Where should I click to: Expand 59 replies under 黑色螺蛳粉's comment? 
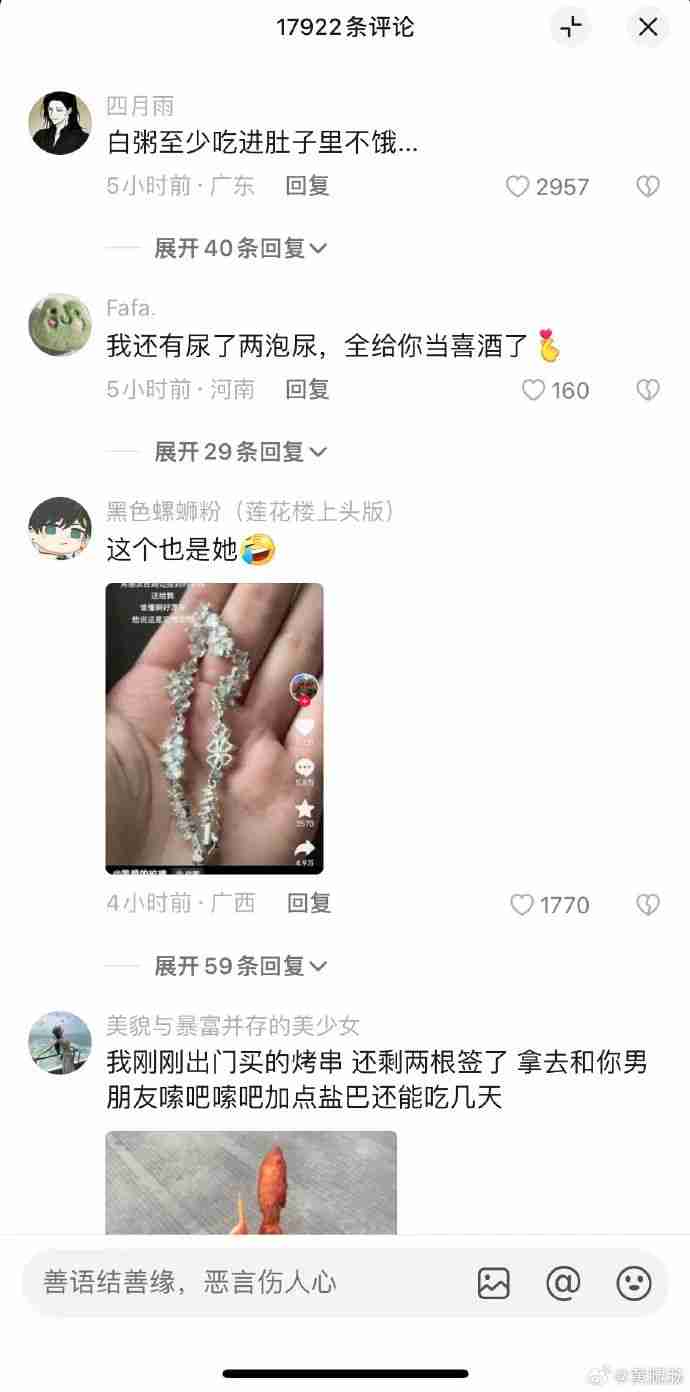tap(240, 966)
